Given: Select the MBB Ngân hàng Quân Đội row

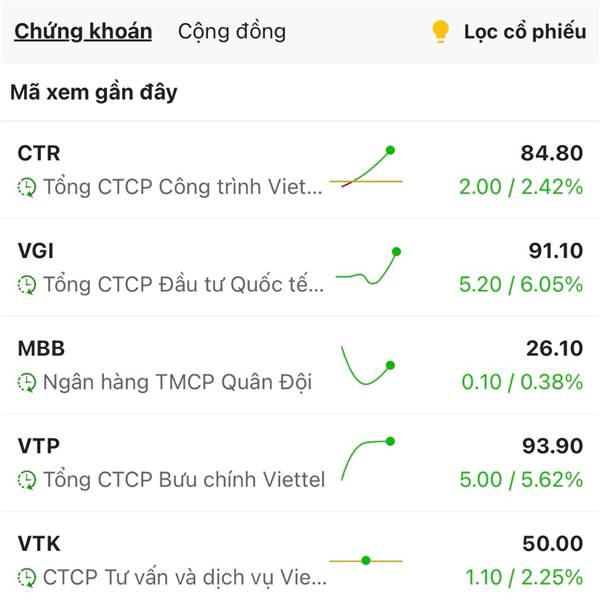Looking at the screenshot, I should click(300, 365).
